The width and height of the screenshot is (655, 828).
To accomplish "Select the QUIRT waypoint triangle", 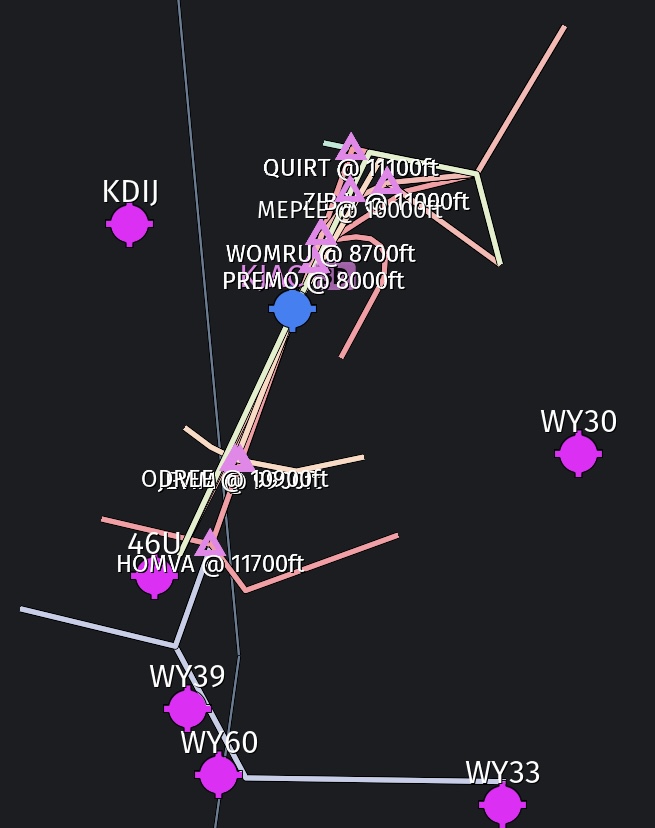I will pos(351,148).
